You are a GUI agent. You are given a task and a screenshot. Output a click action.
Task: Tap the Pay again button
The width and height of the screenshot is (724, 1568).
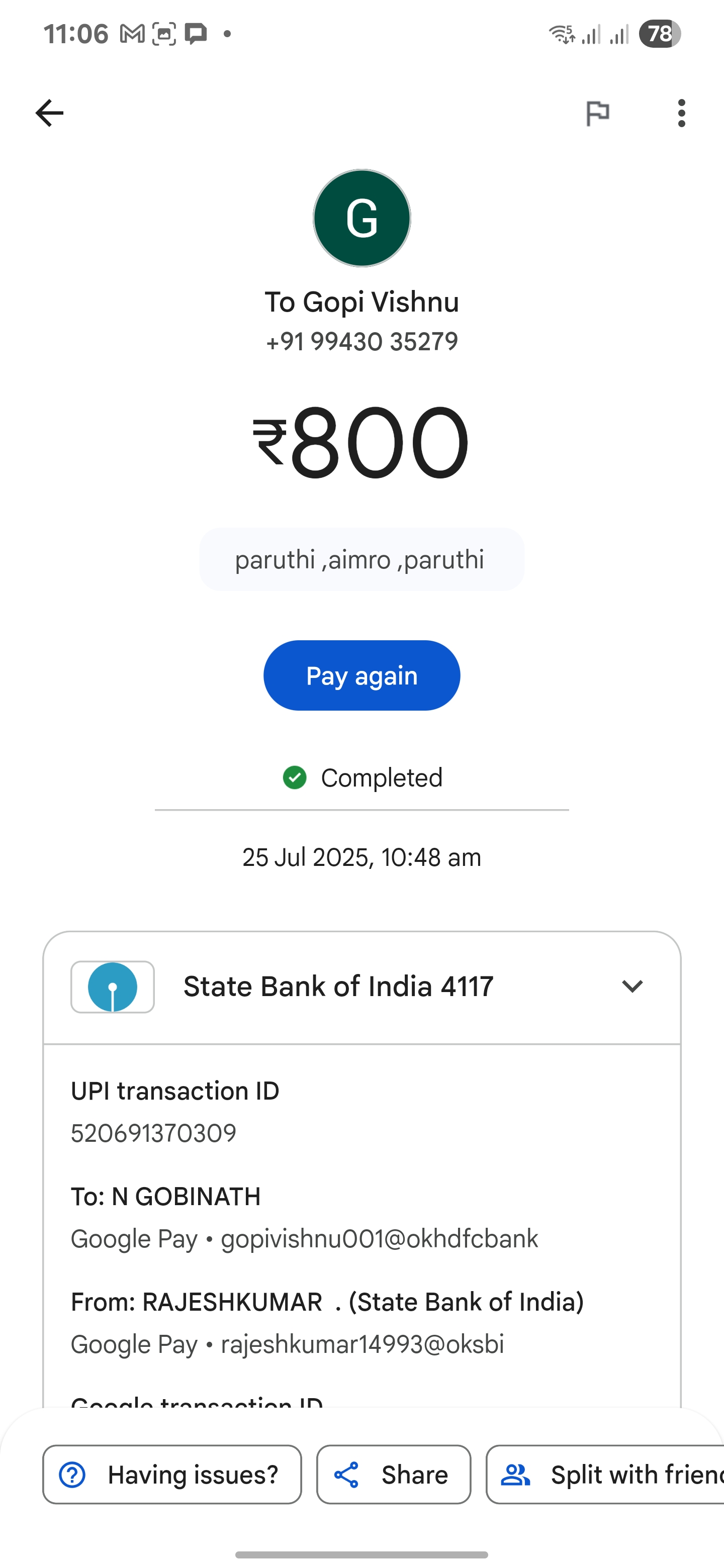361,675
